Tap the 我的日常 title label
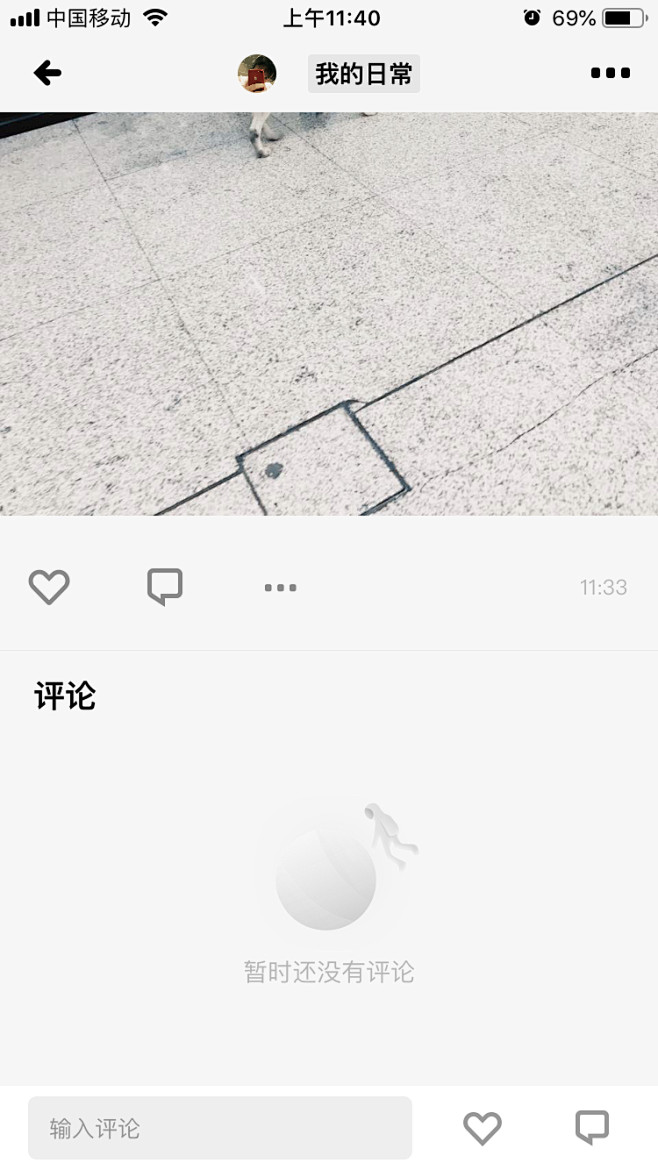This screenshot has height=1170, width=658. click(x=363, y=74)
